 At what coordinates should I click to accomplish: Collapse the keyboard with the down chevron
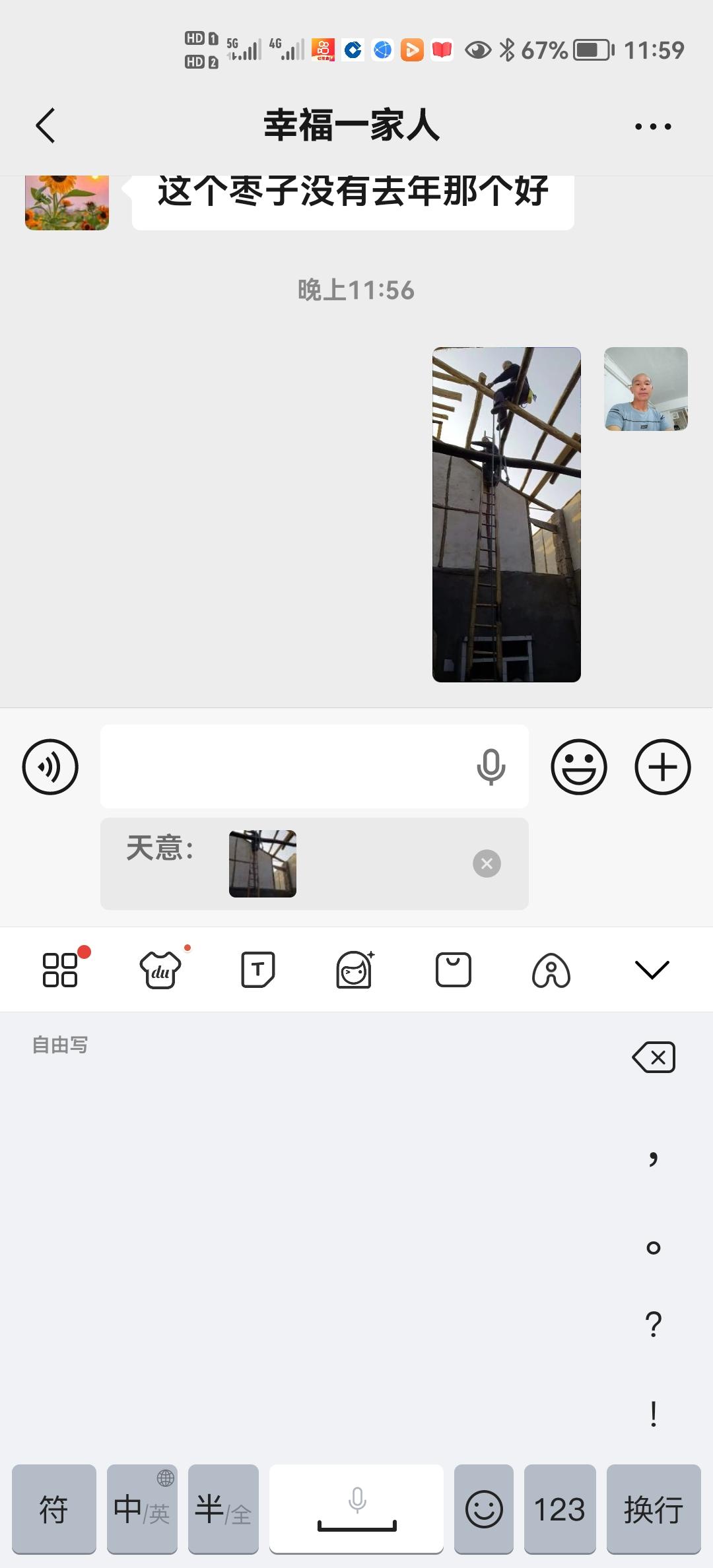coord(652,969)
